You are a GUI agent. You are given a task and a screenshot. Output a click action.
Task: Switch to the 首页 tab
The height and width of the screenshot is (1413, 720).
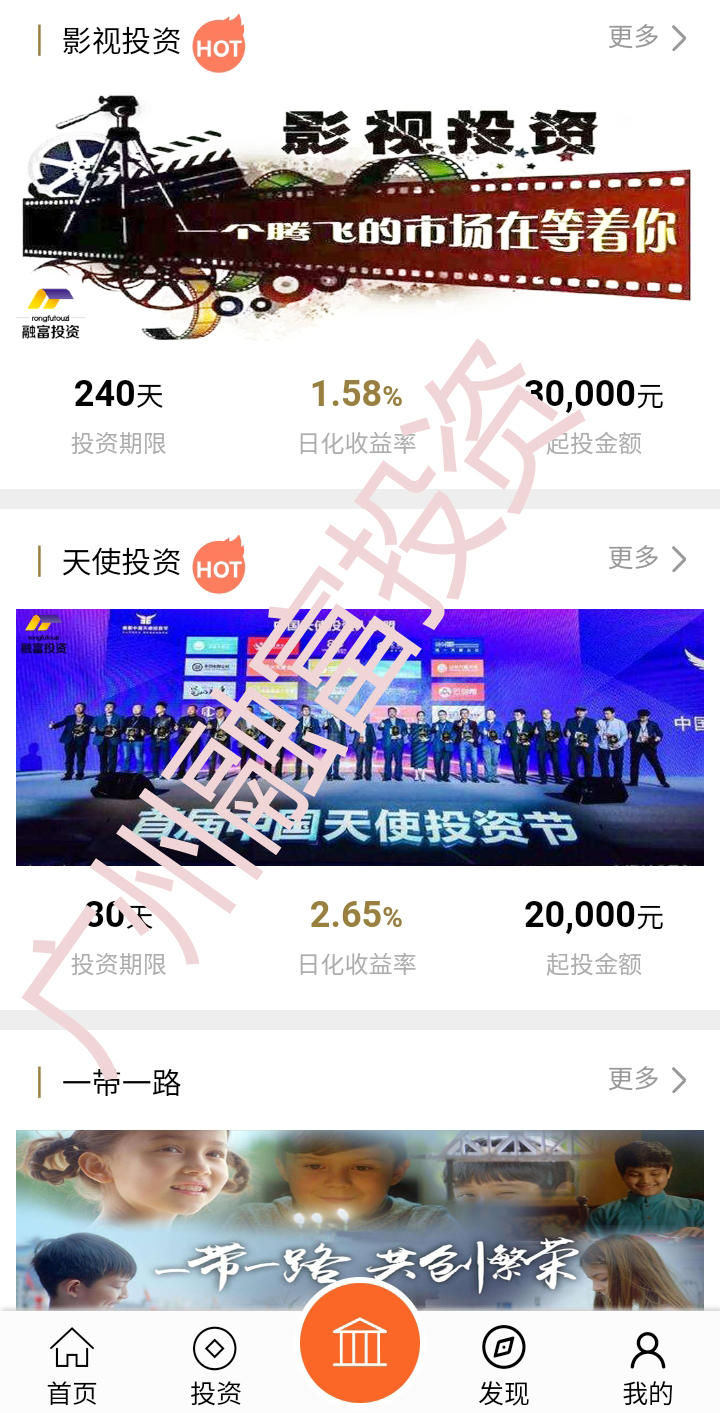click(72, 1365)
